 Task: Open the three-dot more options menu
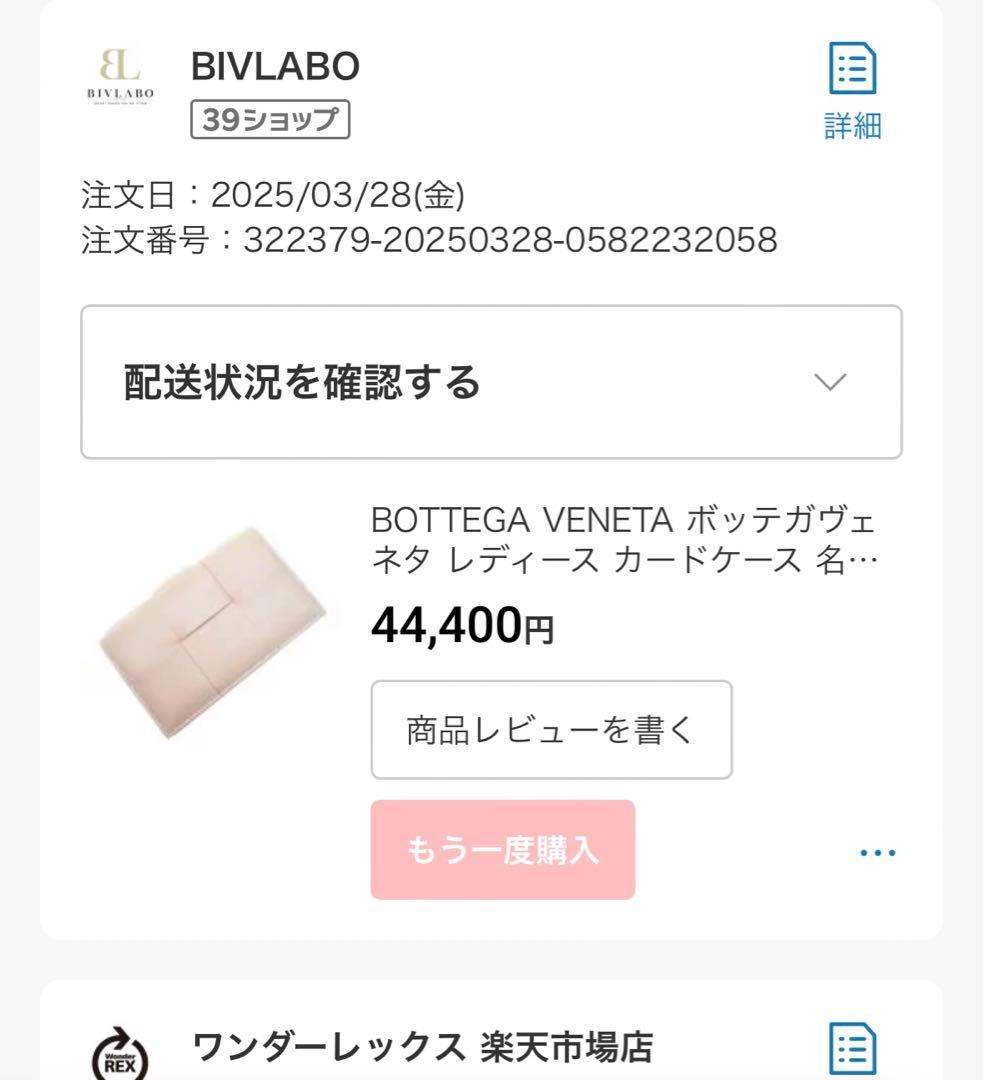[x=876, y=851]
